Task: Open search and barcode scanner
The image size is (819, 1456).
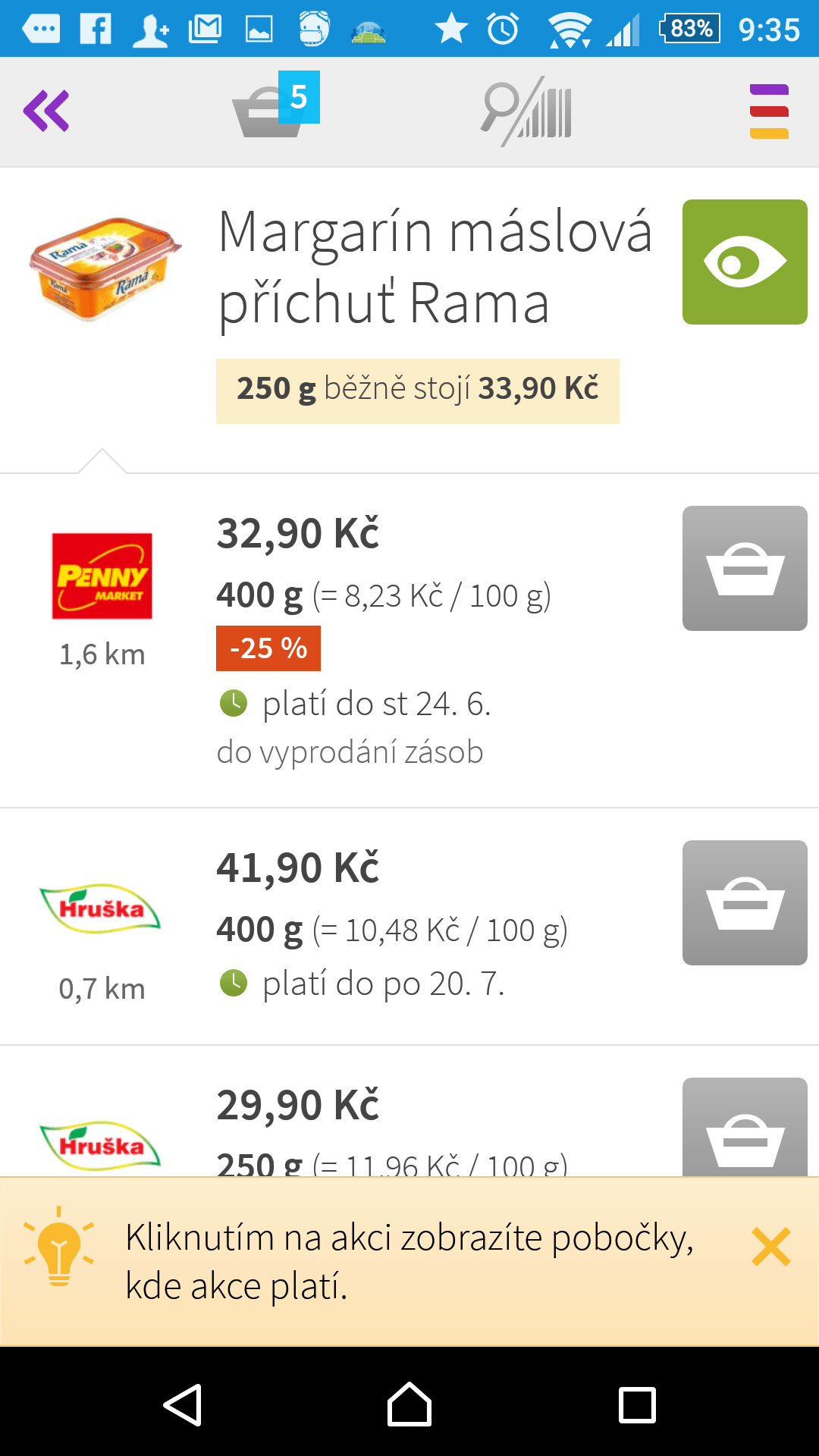Action: 526,111
